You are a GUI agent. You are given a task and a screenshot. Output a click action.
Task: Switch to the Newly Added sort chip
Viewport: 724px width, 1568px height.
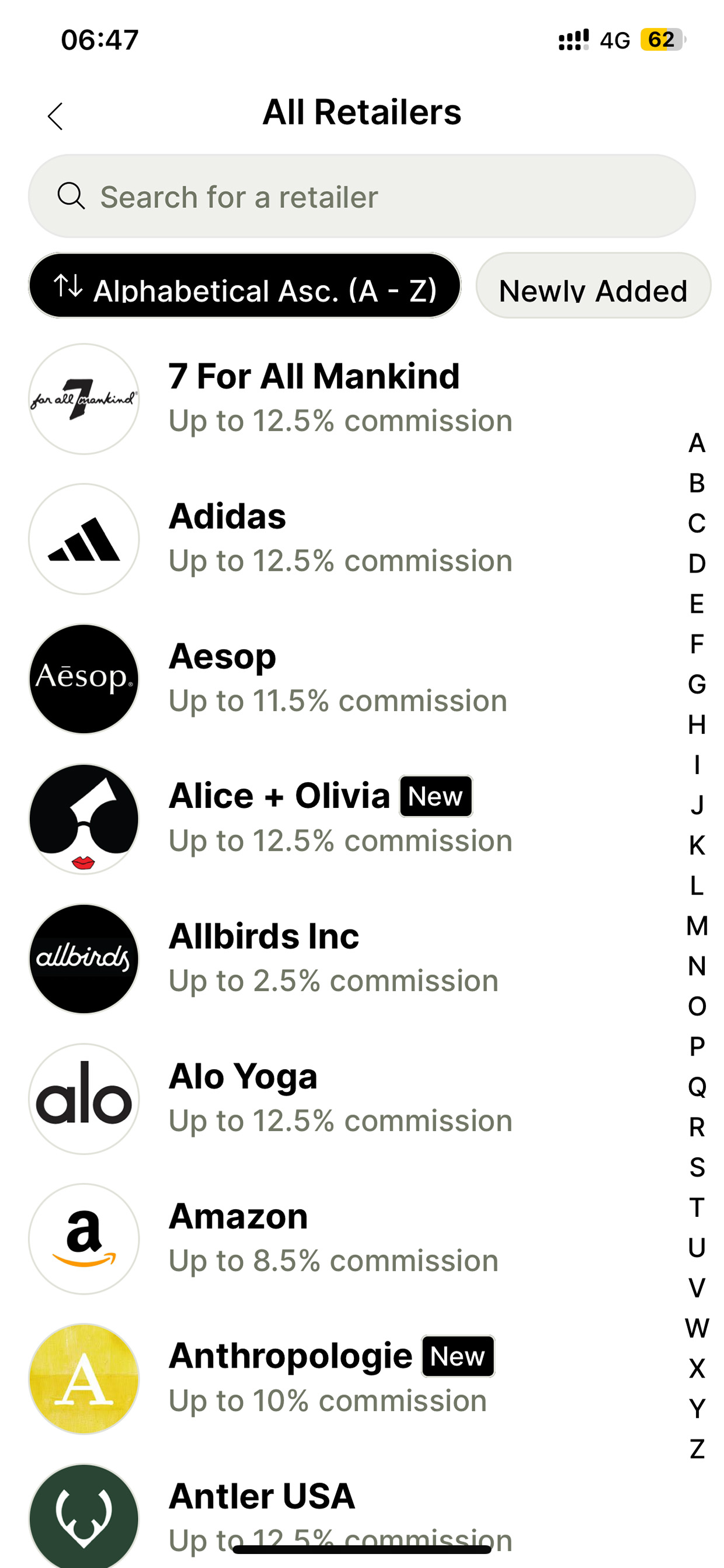[593, 286]
